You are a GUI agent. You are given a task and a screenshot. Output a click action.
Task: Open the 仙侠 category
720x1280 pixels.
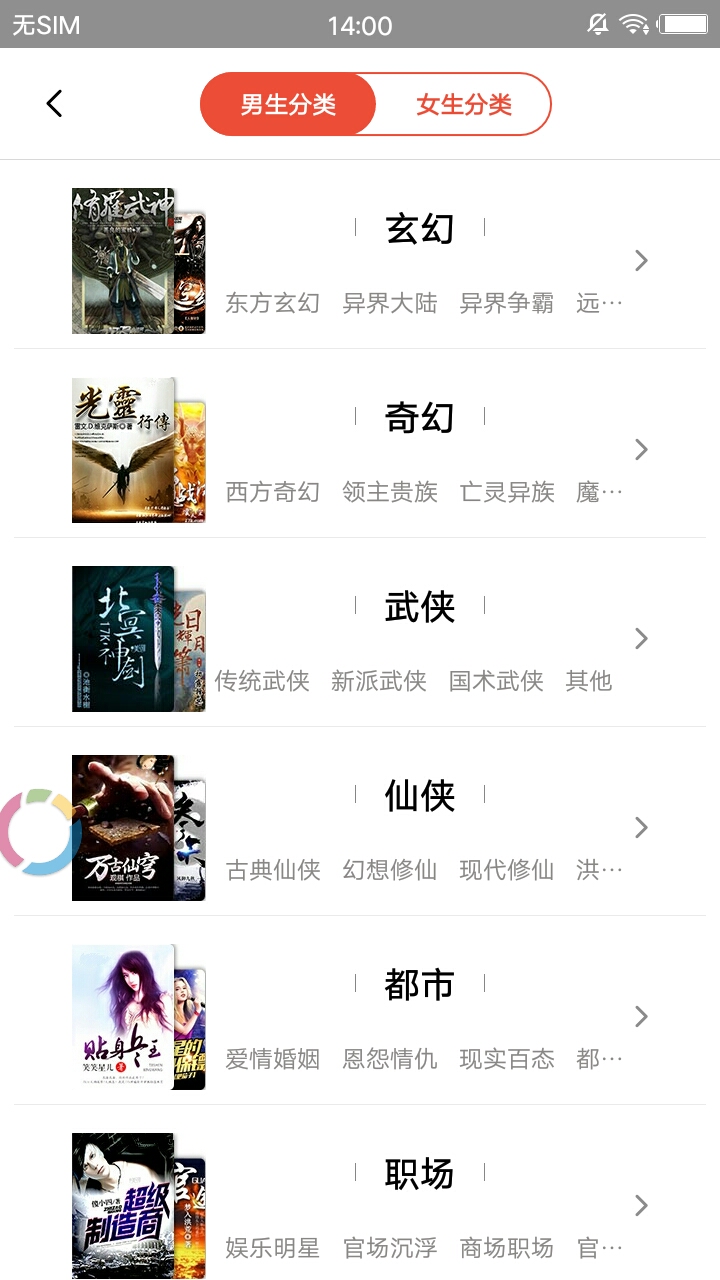tap(420, 796)
